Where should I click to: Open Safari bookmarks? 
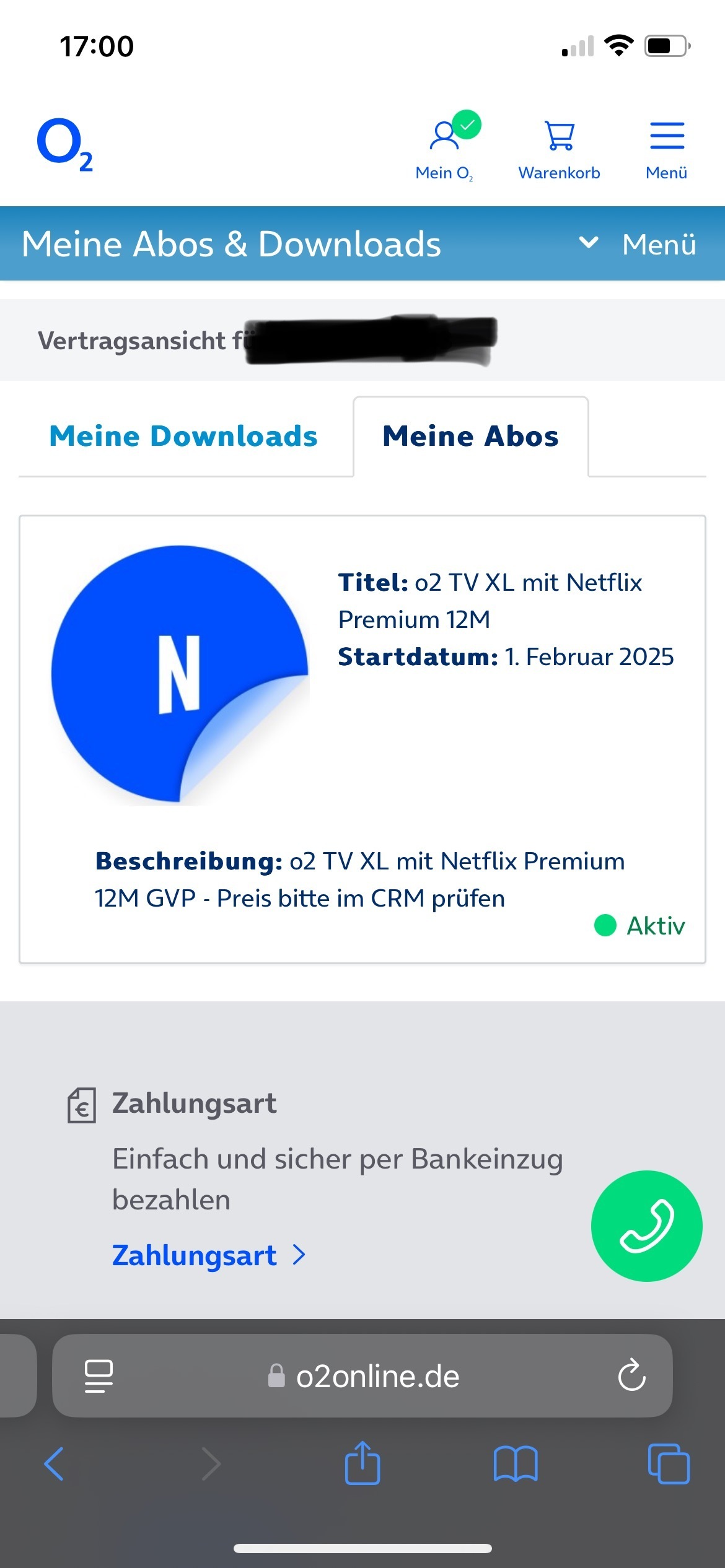[x=516, y=1464]
